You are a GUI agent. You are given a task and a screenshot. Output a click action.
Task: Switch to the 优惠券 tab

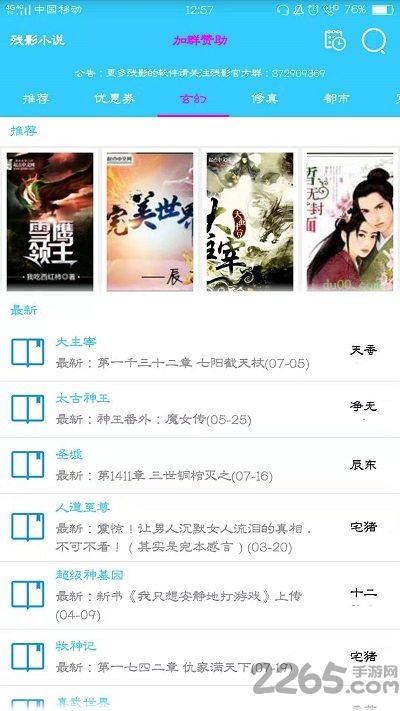(114, 98)
